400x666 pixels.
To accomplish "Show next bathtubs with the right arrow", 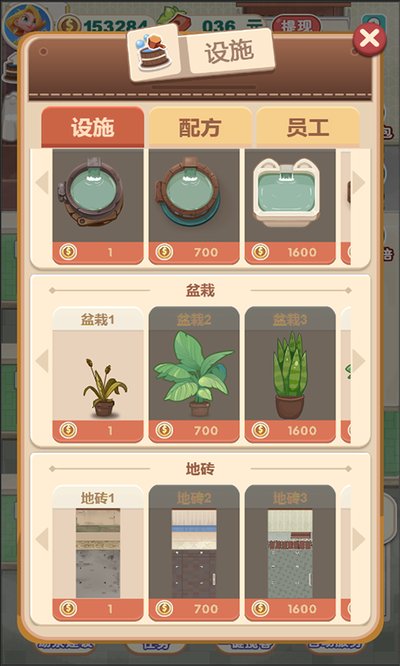I will click(358, 183).
